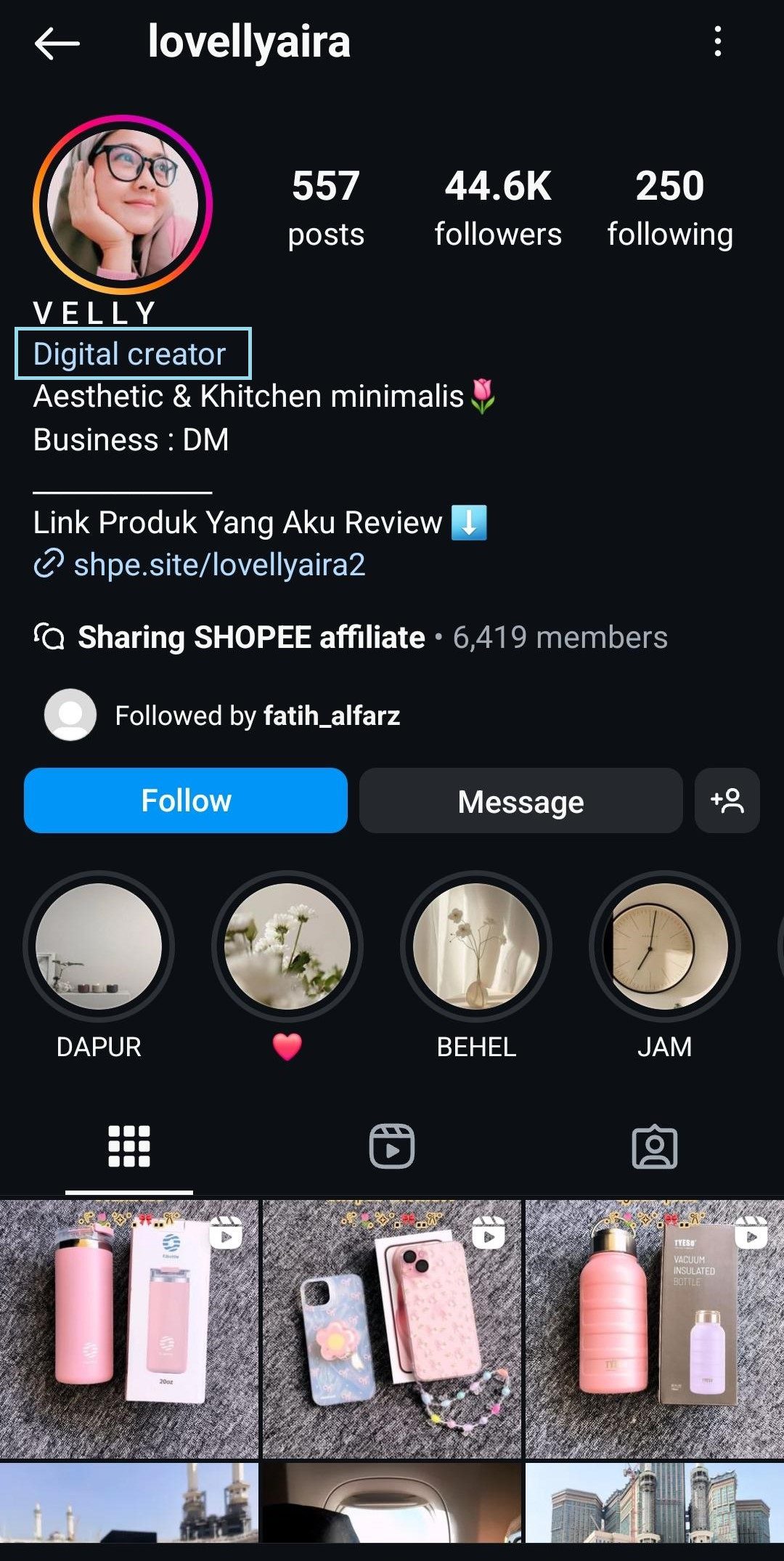Switch to the tagged photos tab
The height and width of the screenshot is (1561, 784).
[x=654, y=1147]
